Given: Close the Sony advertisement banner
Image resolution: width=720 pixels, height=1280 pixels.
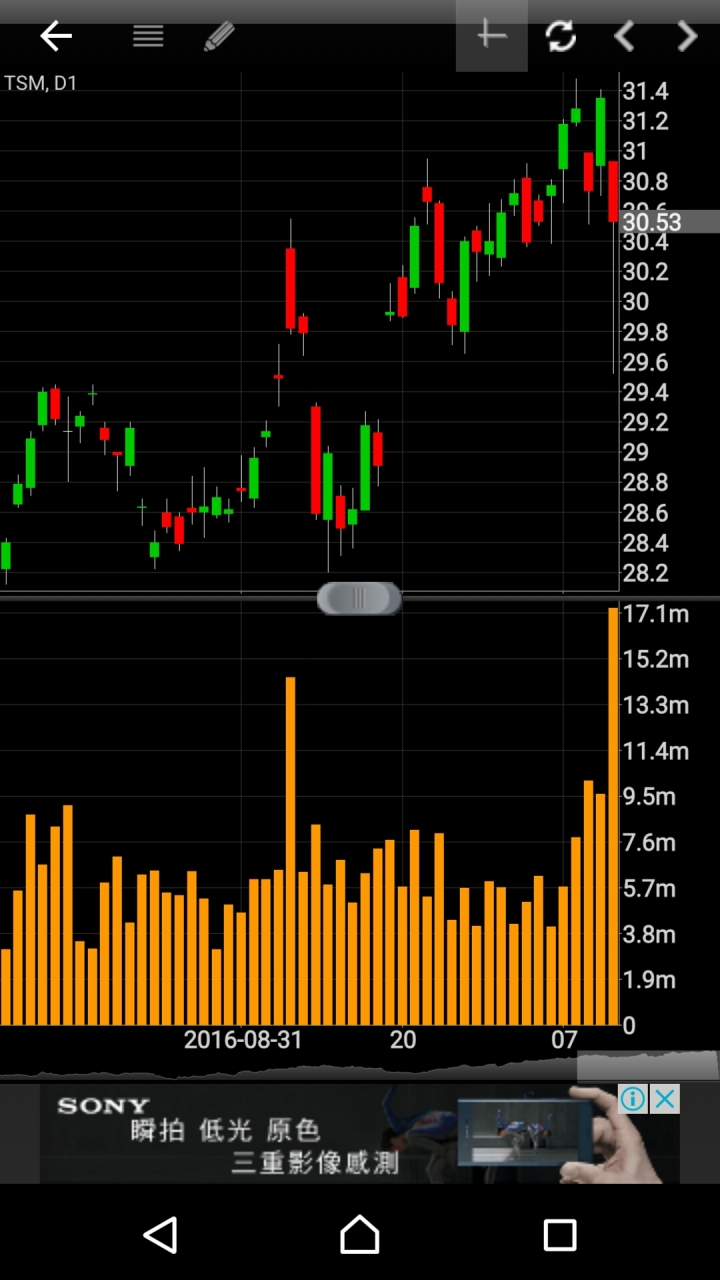Looking at the screenshot, I should coord(665,1099).
